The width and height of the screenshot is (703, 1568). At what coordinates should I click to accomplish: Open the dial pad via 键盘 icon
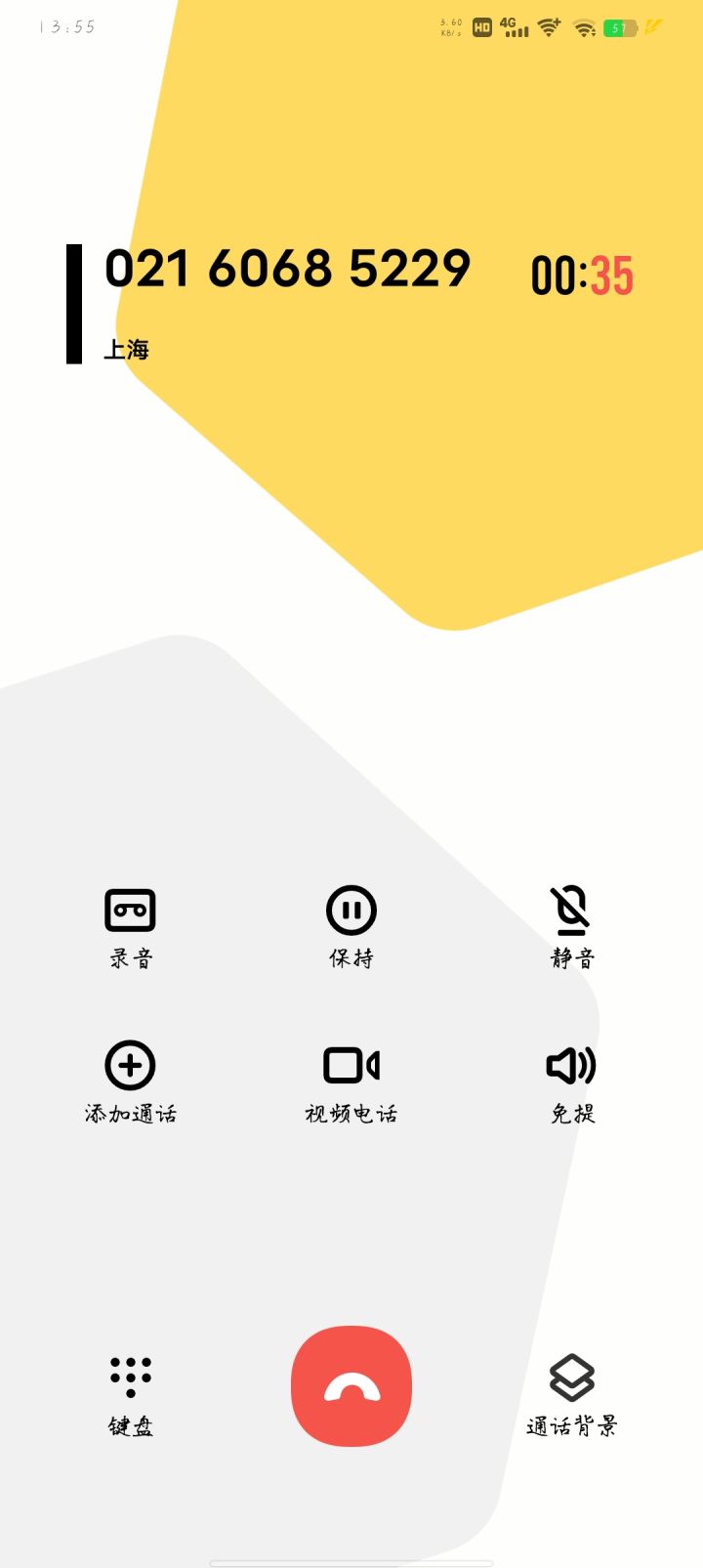click(x=130, y=1375)
